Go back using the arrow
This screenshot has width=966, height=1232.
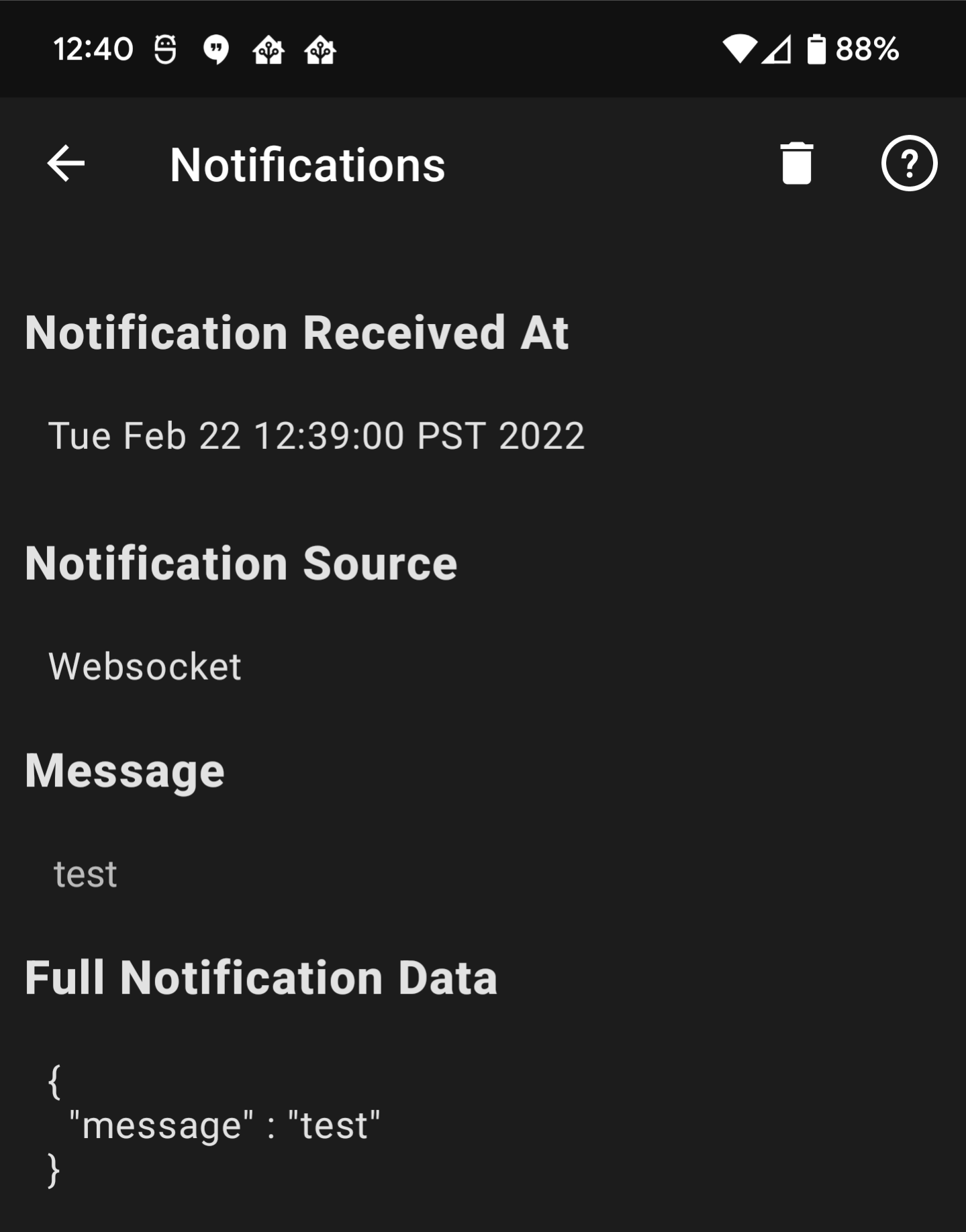pos(66,164)
